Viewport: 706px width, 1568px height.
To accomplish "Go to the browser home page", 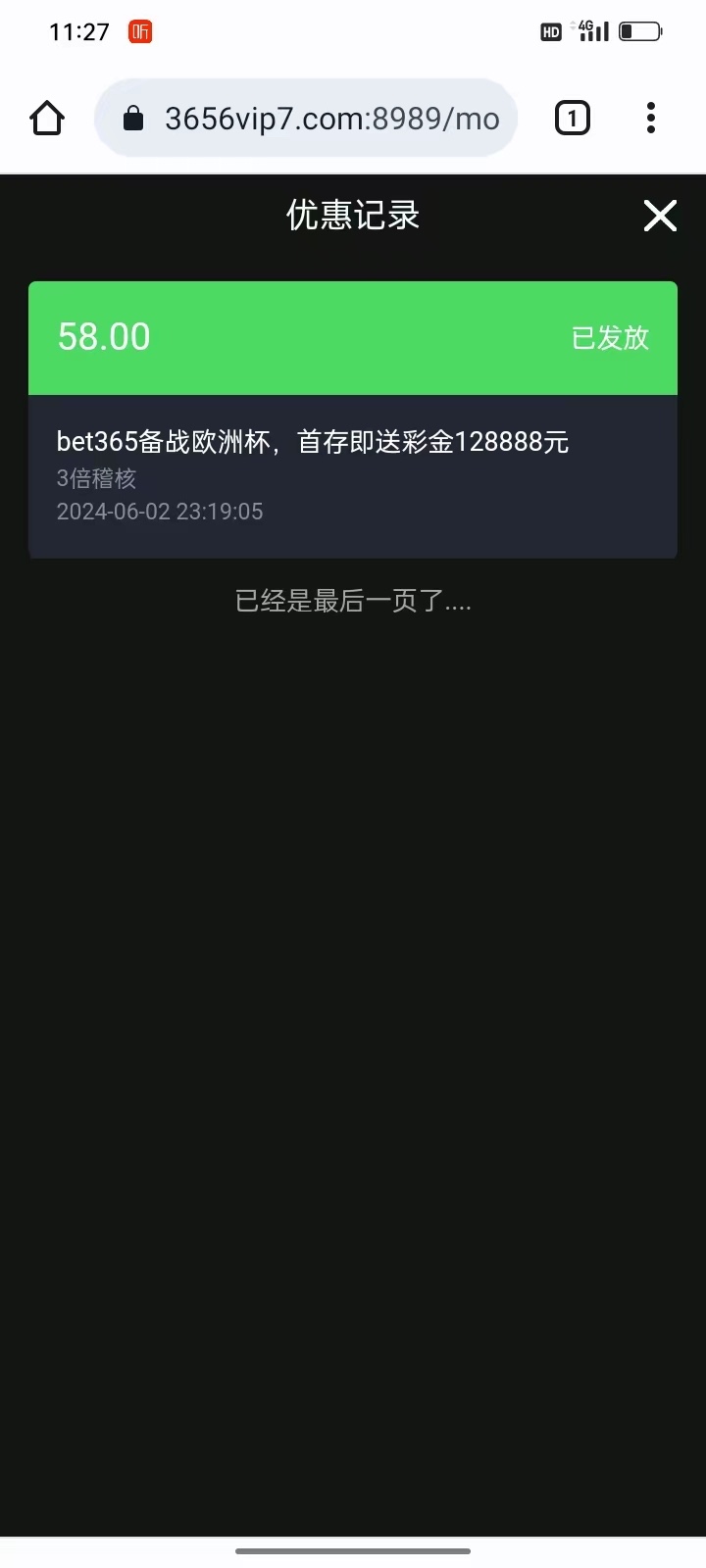I will [47, 119].
